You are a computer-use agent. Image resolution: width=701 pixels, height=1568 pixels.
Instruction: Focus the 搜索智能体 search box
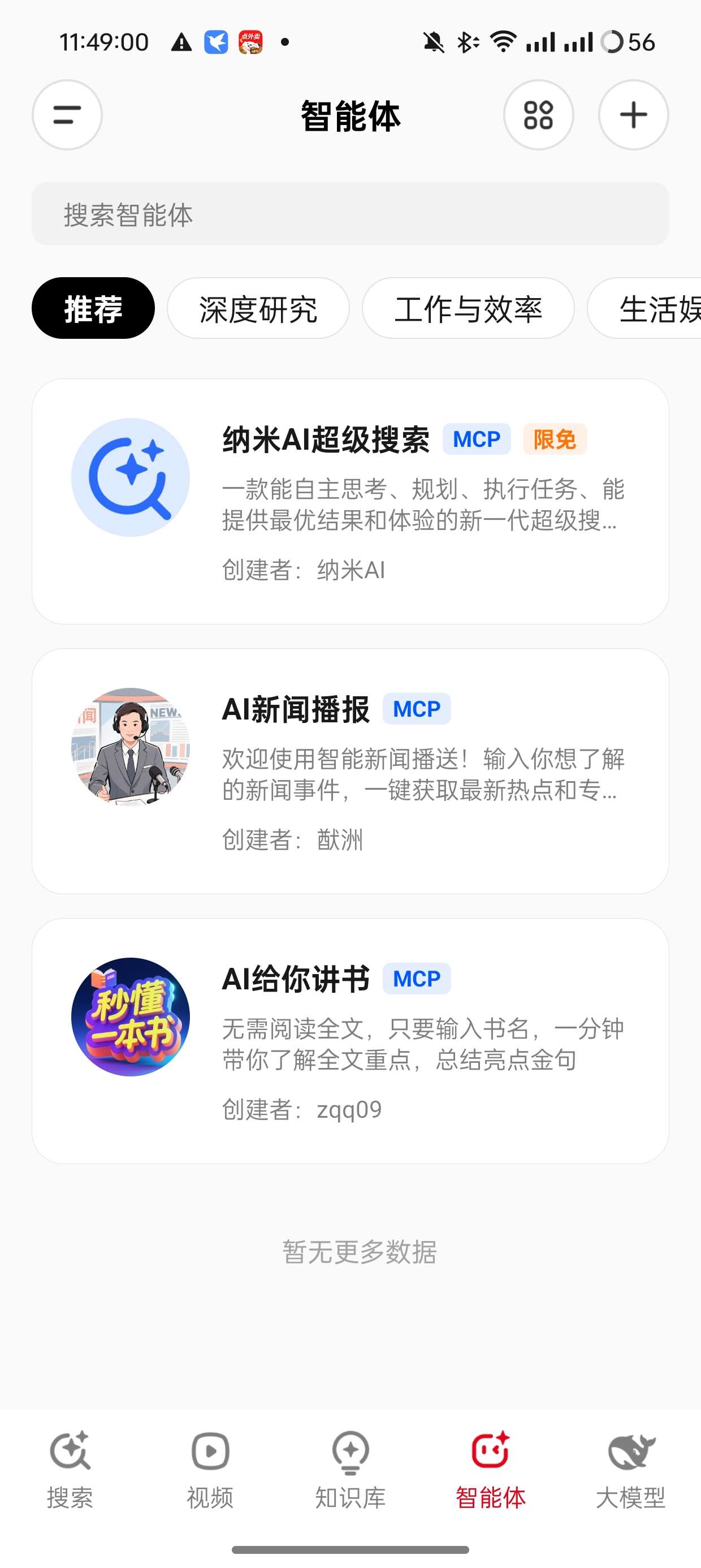tap(350, 214)
